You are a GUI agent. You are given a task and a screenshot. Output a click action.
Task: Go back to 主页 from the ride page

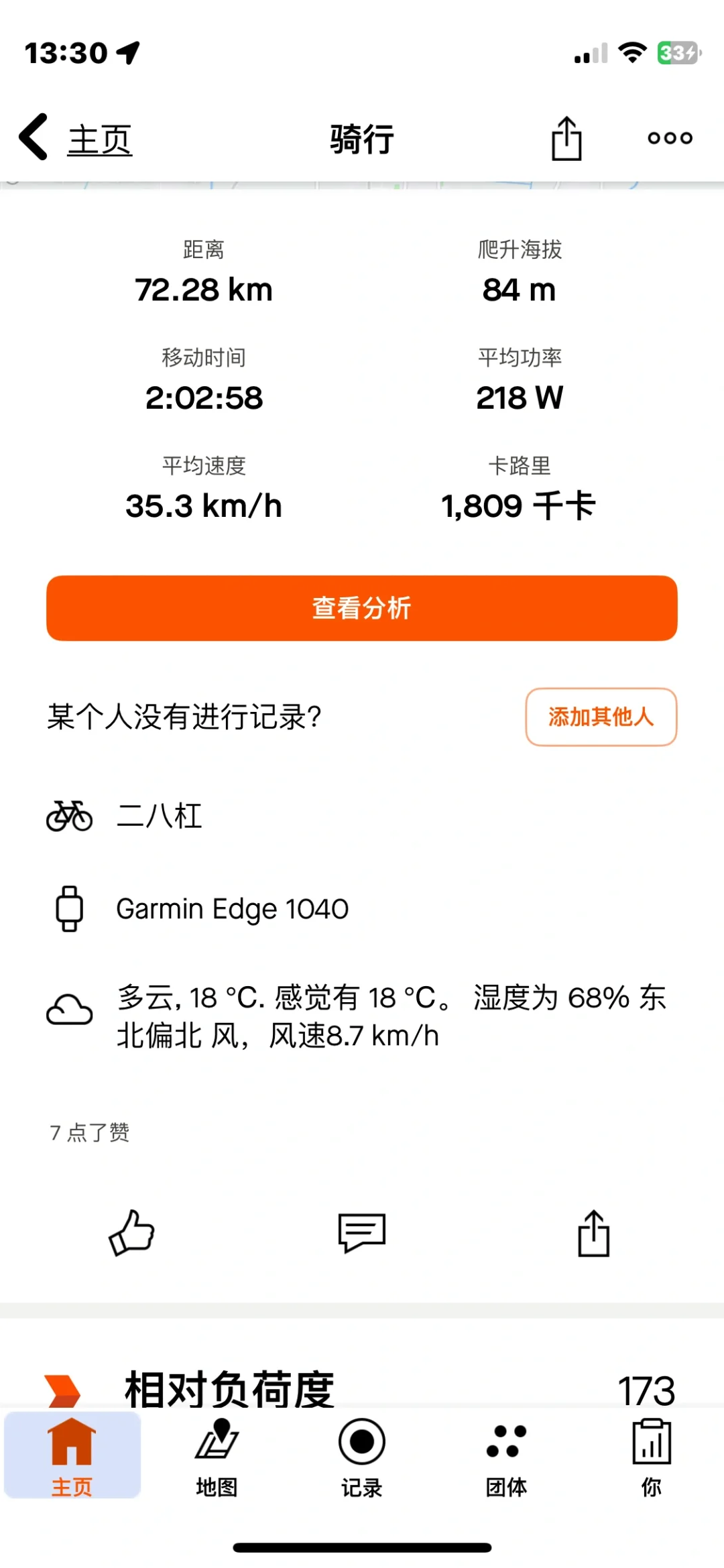pyautogui.click(x=76, y=138)
